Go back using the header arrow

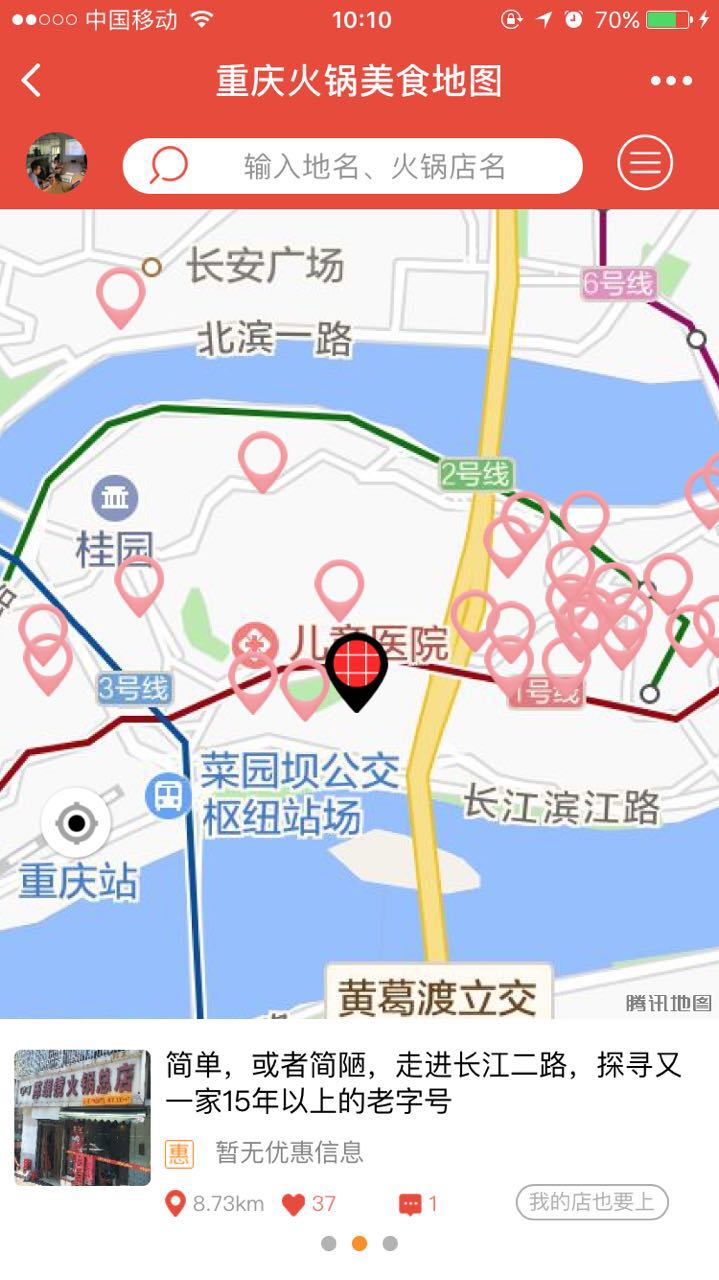coord(32,81)
